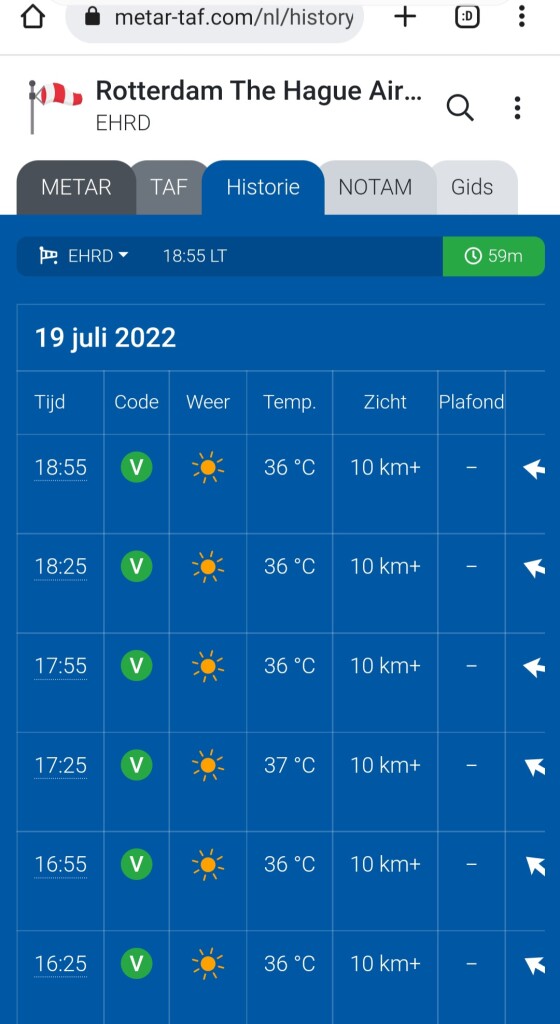Go to the browser home page
Screen dimensions: 560x1024
coord(33,17)
